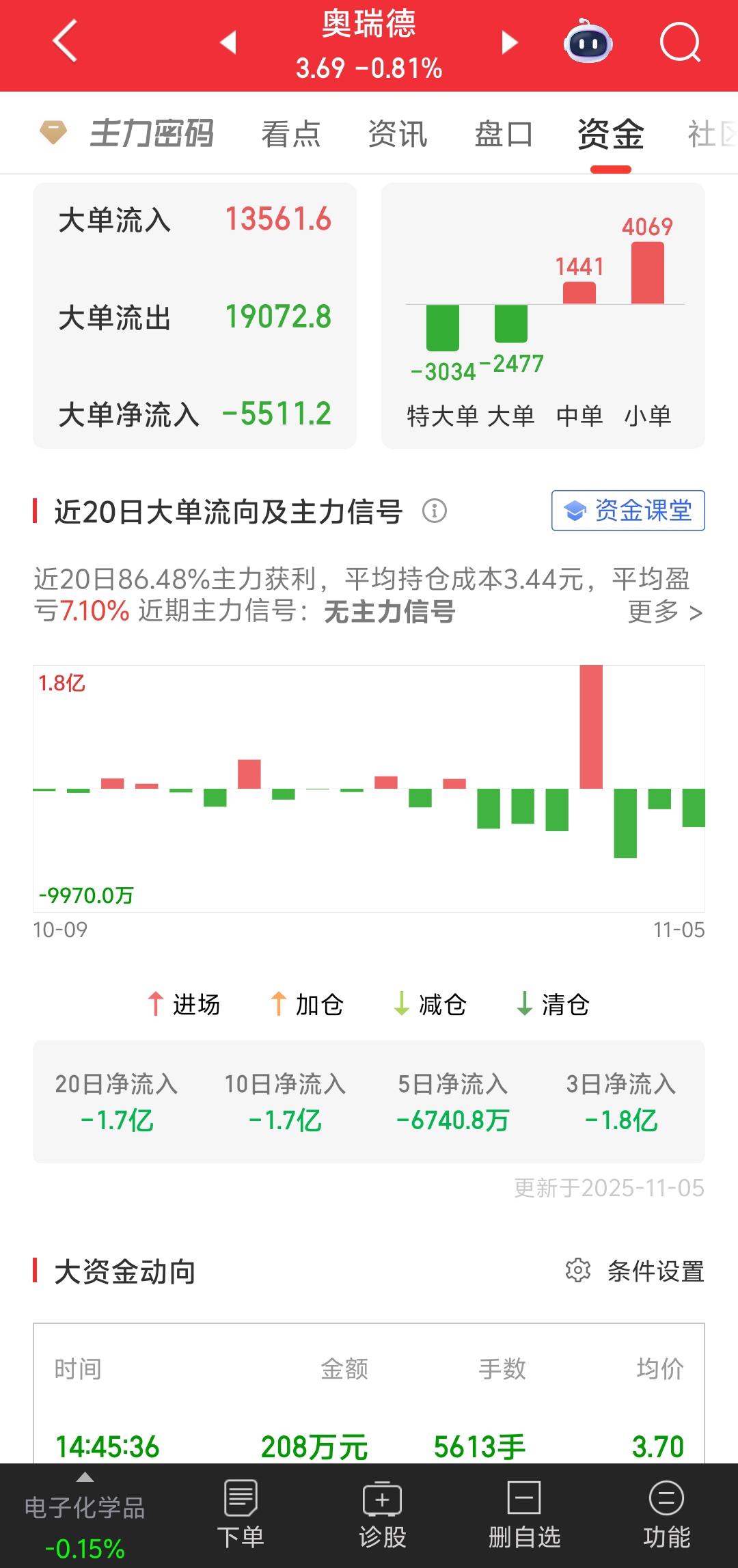Switch to the next stock
This screenshot has height=1568, width=738.
(x=509, y=42)
